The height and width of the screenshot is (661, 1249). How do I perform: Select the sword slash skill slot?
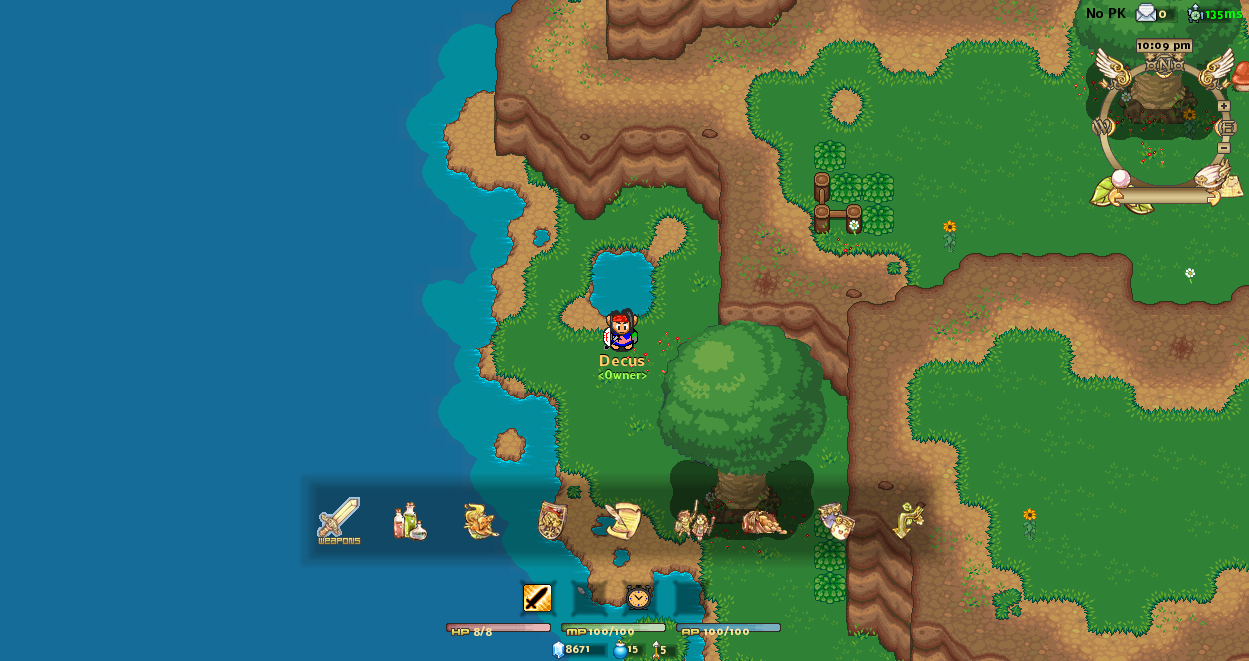538,598
